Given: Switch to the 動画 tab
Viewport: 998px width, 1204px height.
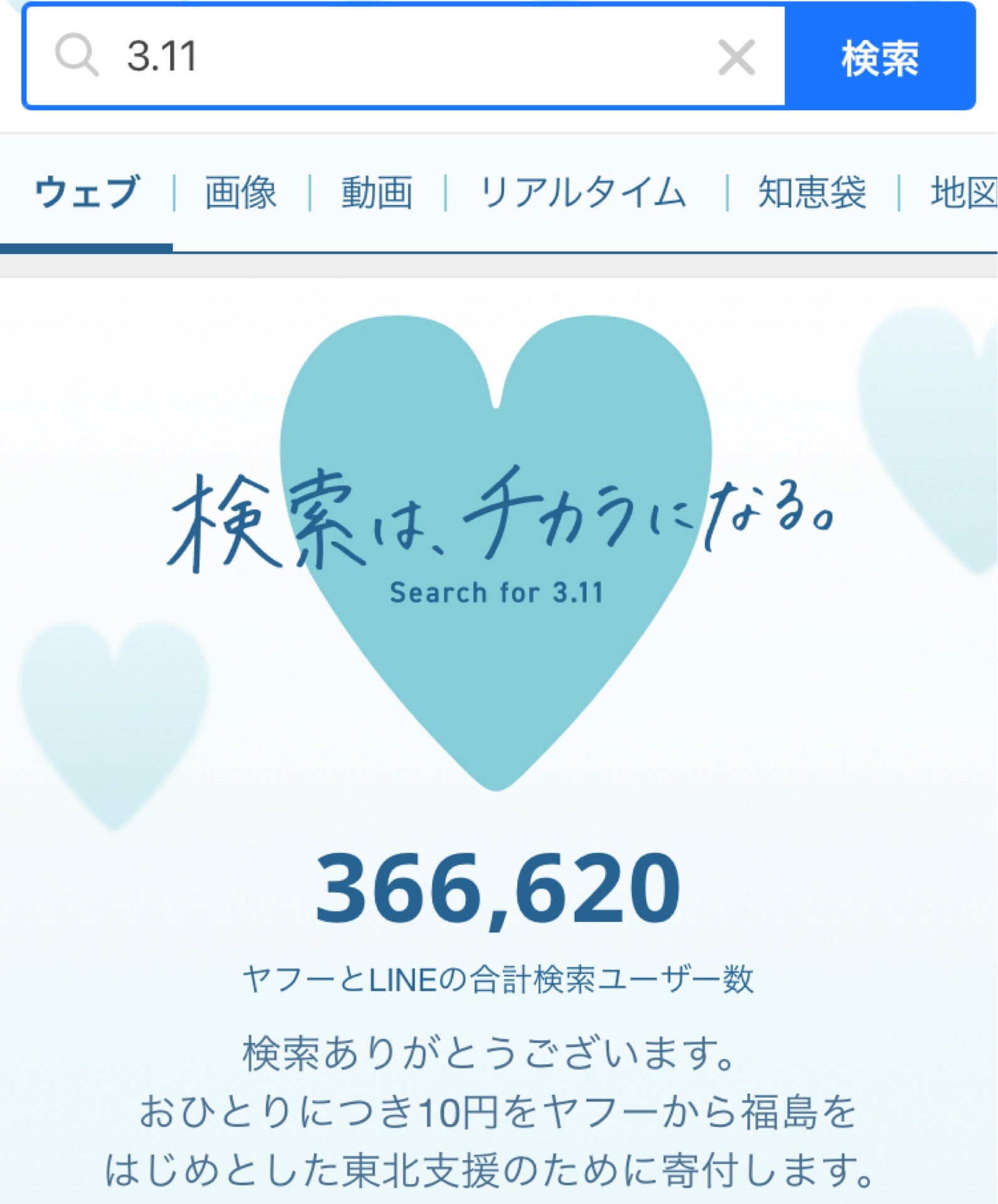Looking at the screenshot, I should [377, 192].
